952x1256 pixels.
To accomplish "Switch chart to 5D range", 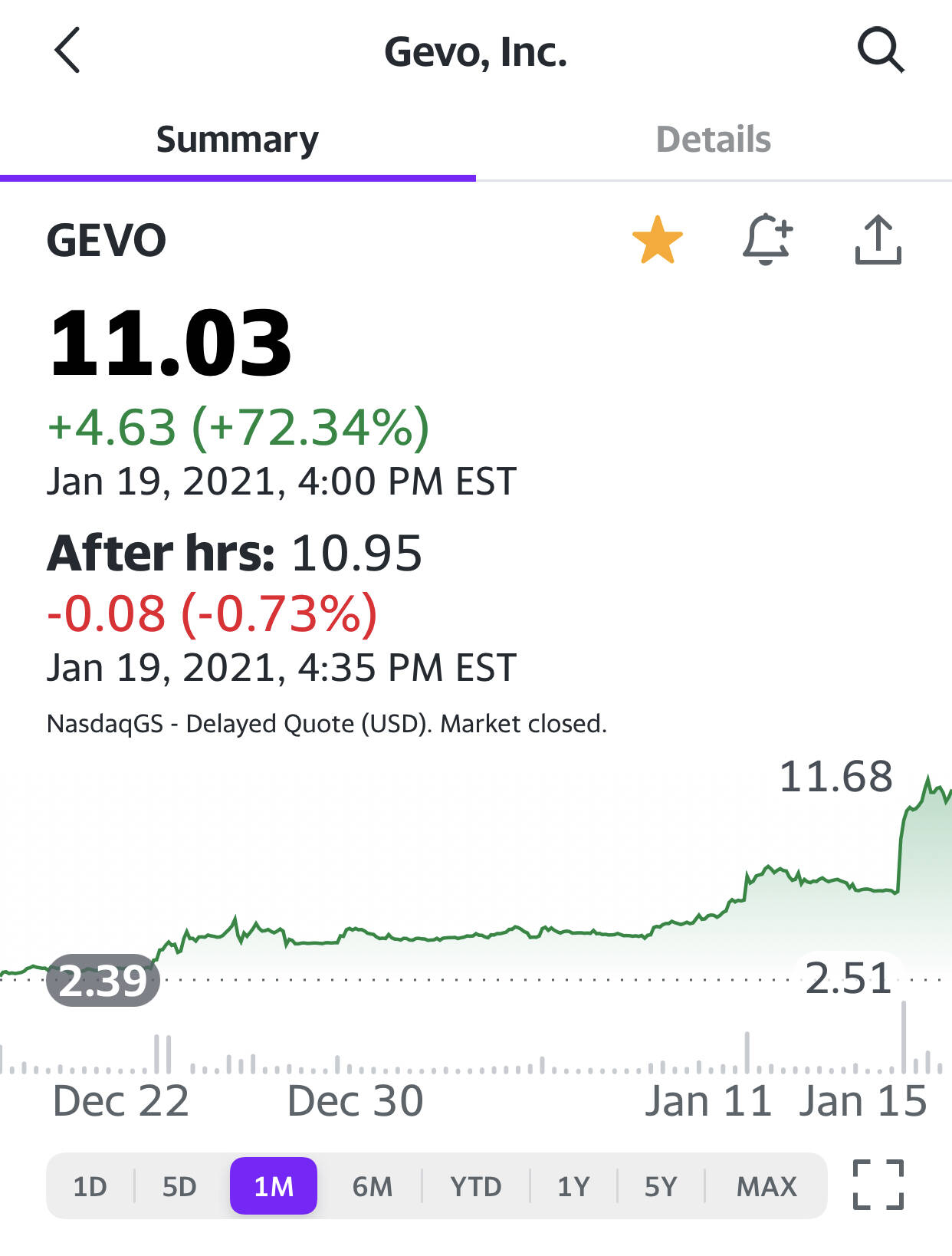I will [179, 1186].
